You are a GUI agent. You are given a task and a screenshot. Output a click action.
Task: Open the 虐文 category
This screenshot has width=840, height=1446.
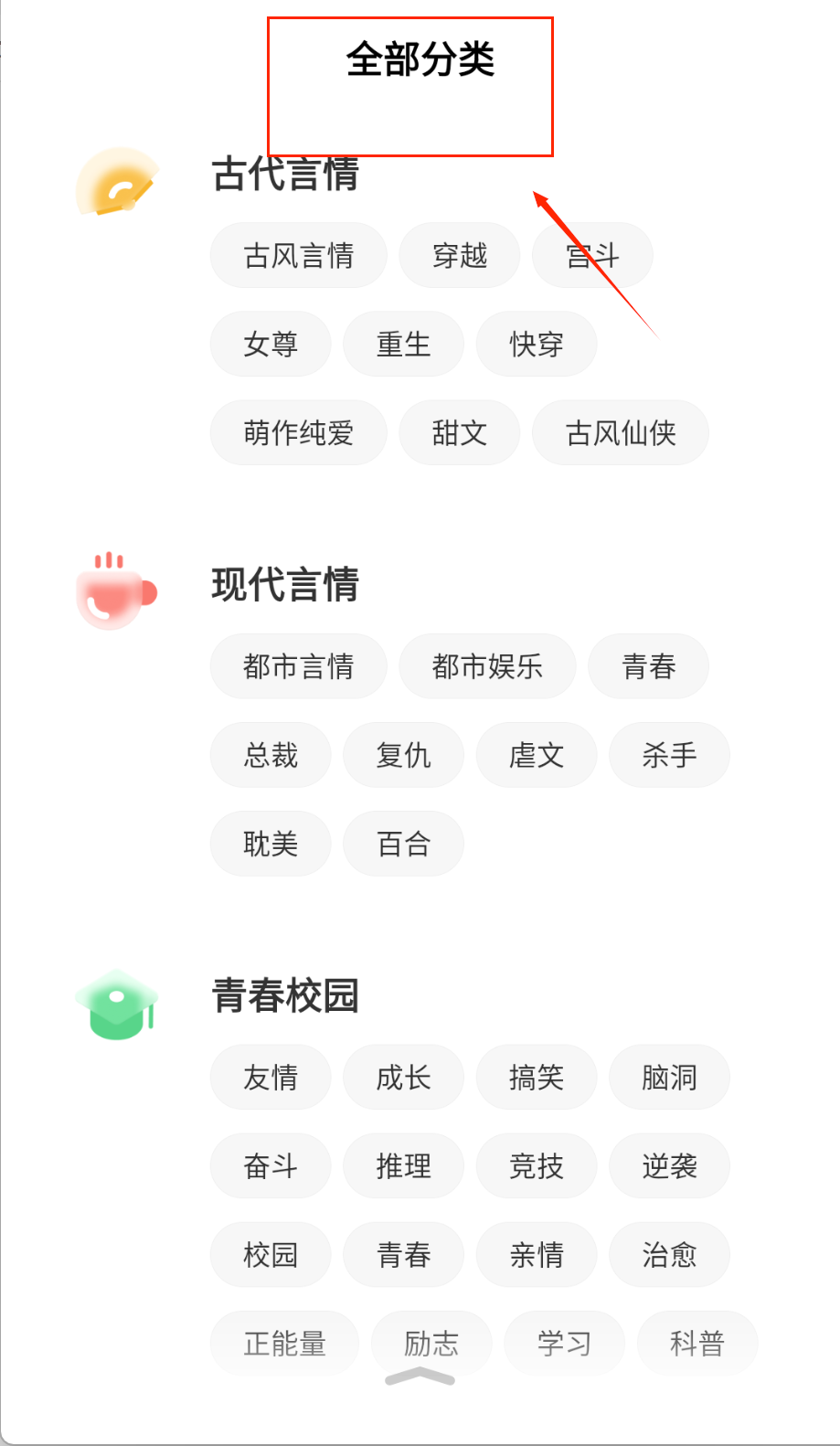click(x=537, y=756)
